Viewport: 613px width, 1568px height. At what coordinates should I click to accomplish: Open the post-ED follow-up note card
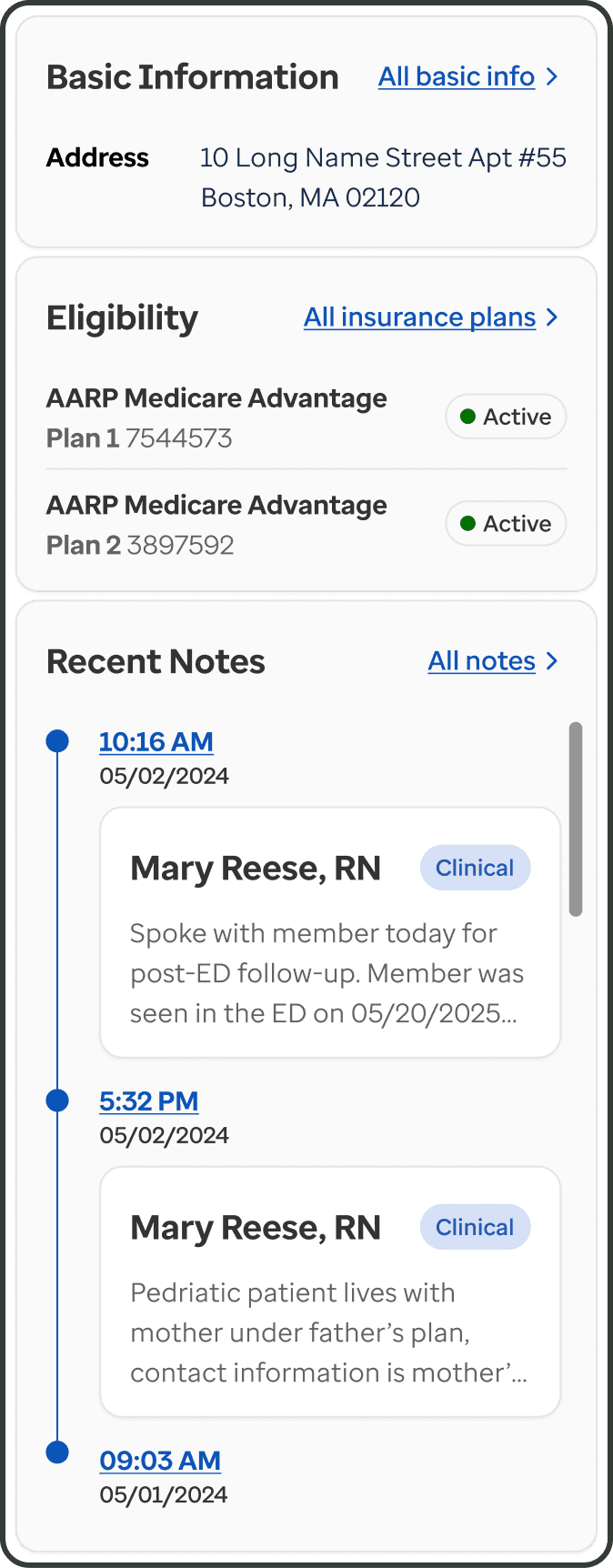[x=329, y=933]
